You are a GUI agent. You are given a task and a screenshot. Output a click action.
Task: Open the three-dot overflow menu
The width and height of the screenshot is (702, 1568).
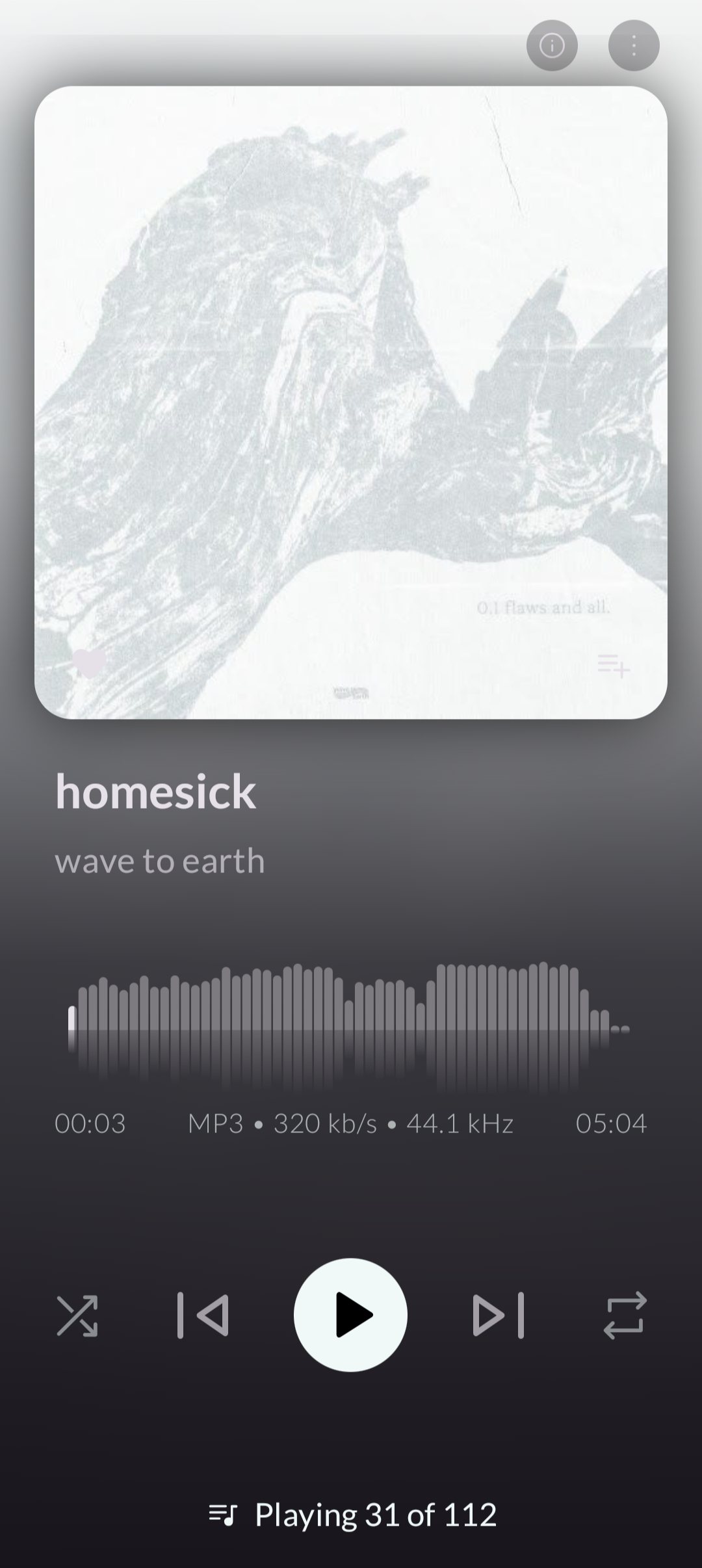click(634, 46)
